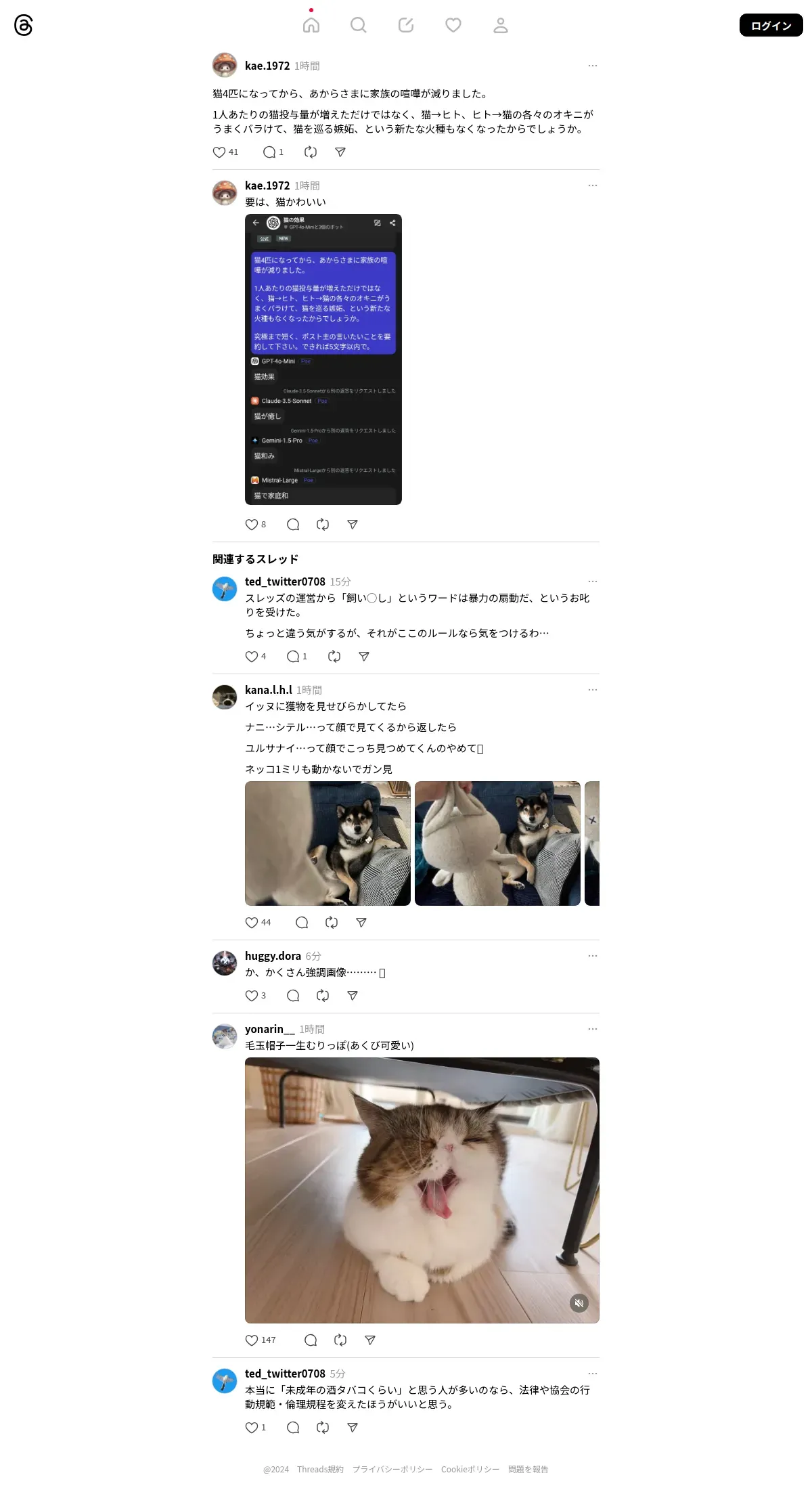Reply to huggy.dora's post
This screenshot has height=1492, width=812.
(x=293, y=996)
